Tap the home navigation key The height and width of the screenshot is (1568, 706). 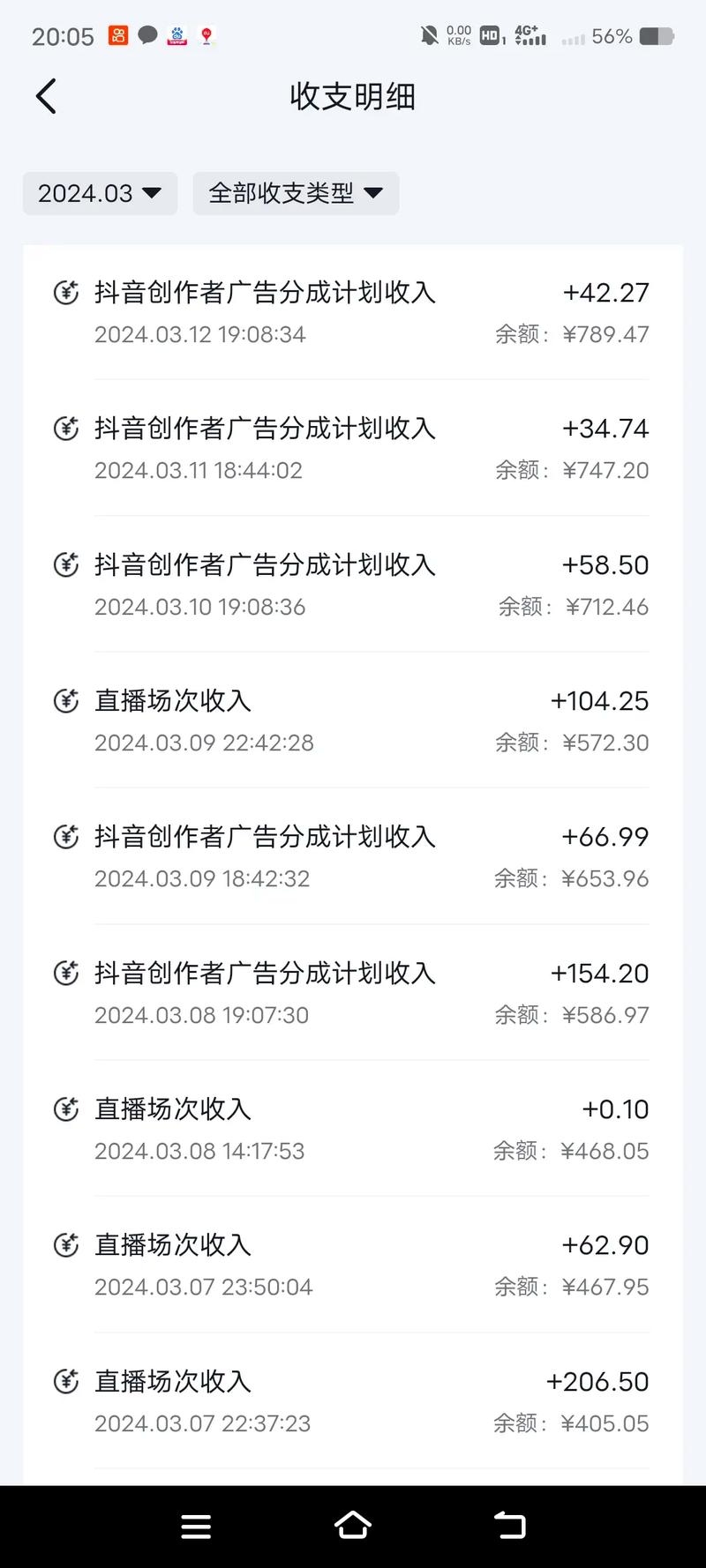click(x=353, y=1526)
